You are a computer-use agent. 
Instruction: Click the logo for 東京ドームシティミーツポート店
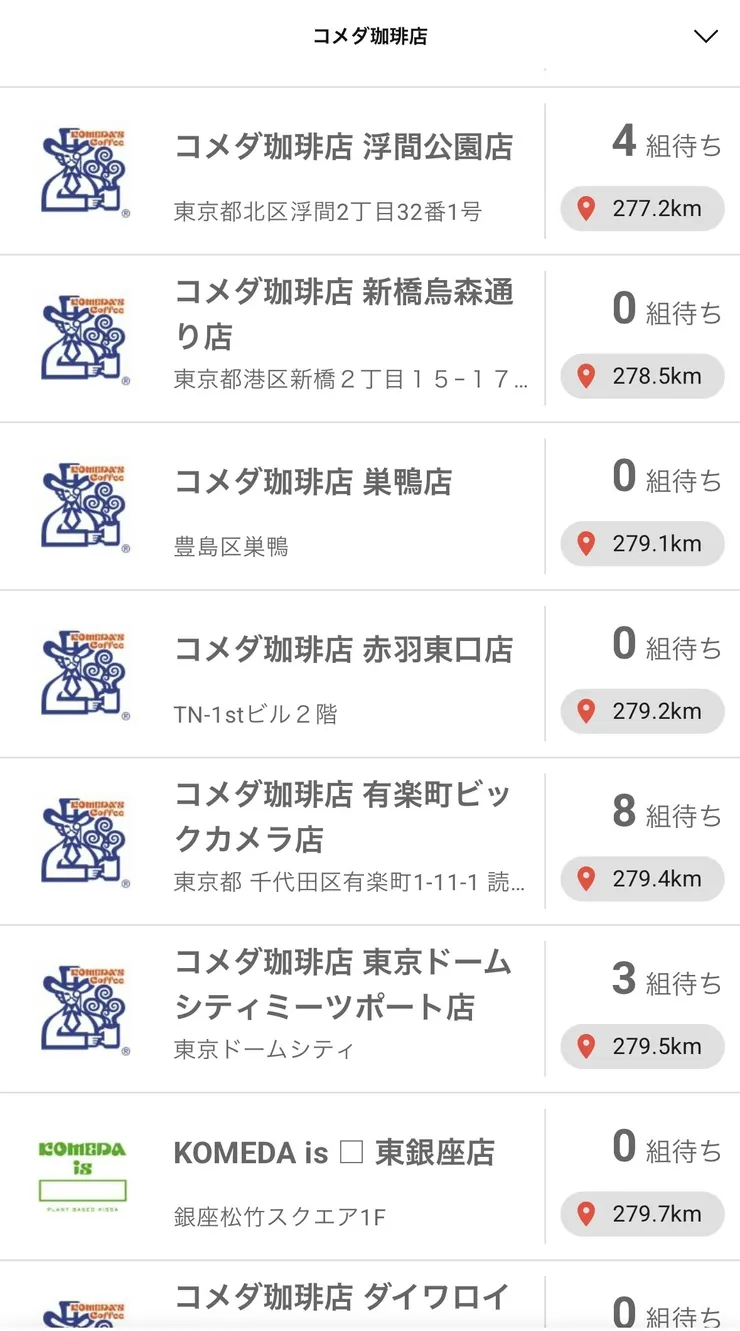tap(85, 1007)
